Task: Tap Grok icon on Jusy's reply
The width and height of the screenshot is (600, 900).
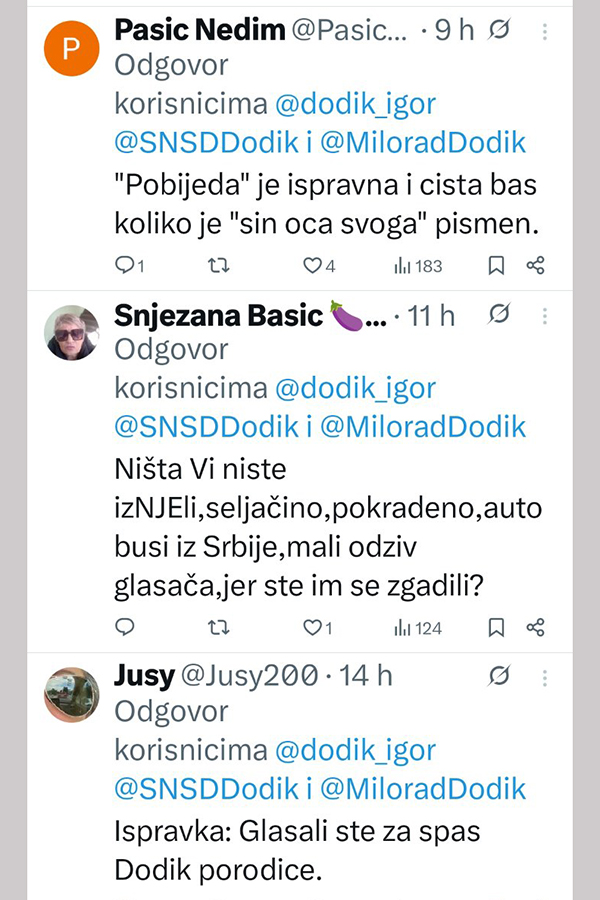Action: (x=498, y=677)
